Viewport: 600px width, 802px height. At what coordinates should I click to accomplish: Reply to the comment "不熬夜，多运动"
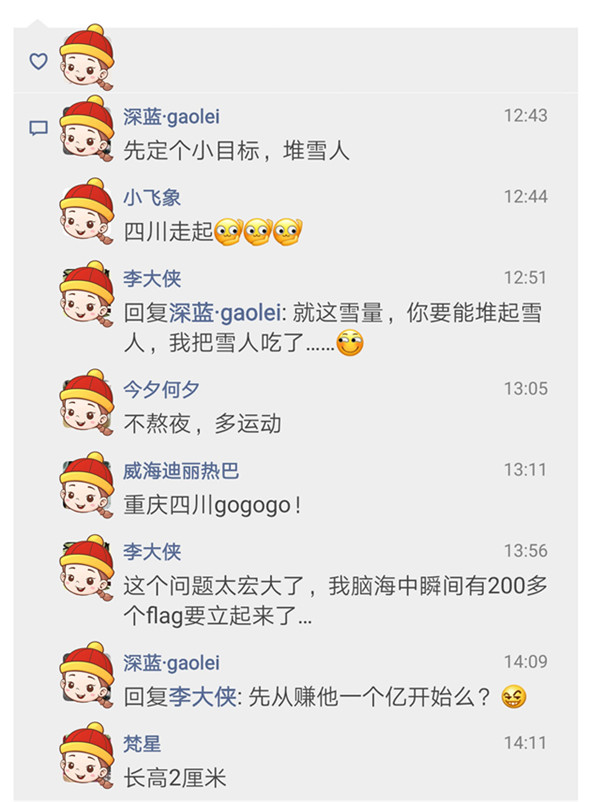tap(202, 423)
